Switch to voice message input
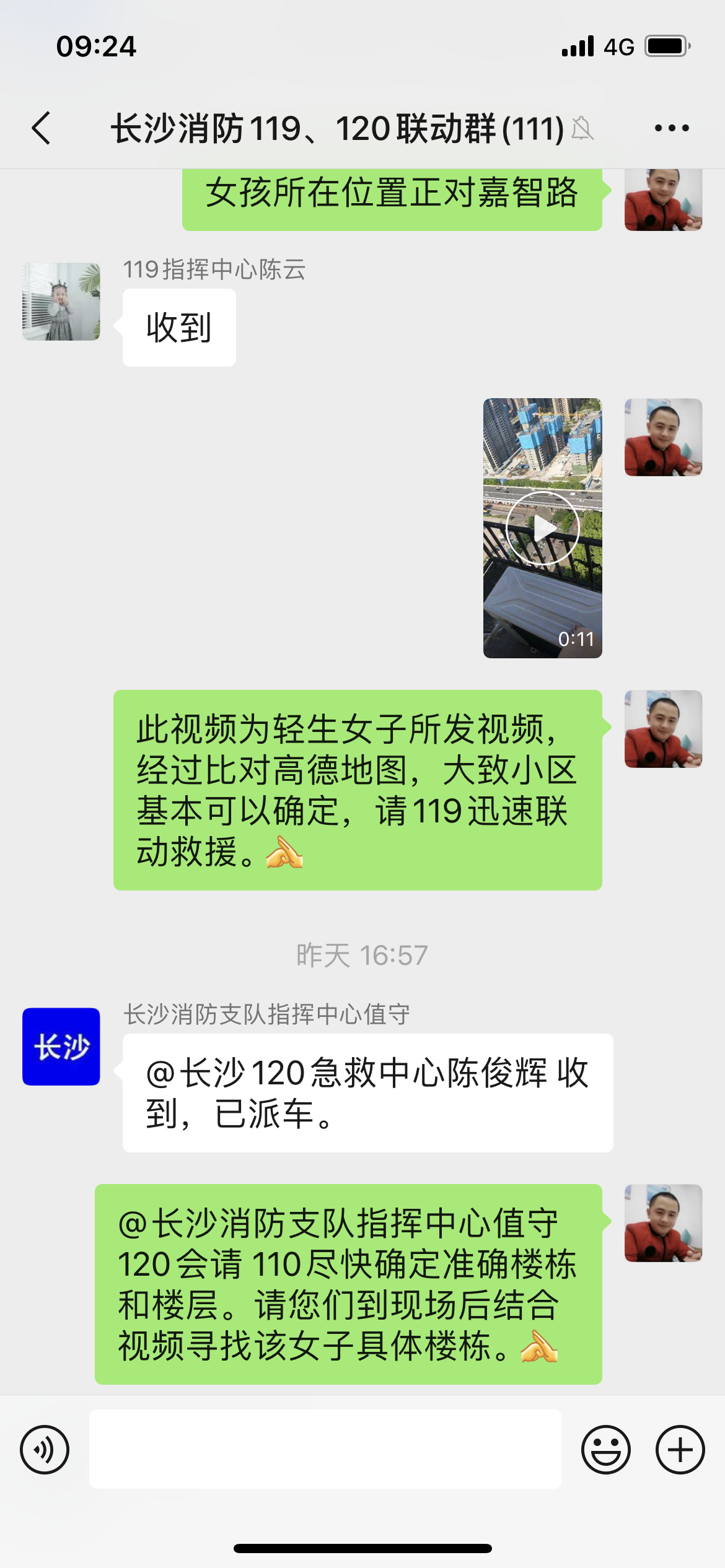725x1568 pixels. [45, 1450]
